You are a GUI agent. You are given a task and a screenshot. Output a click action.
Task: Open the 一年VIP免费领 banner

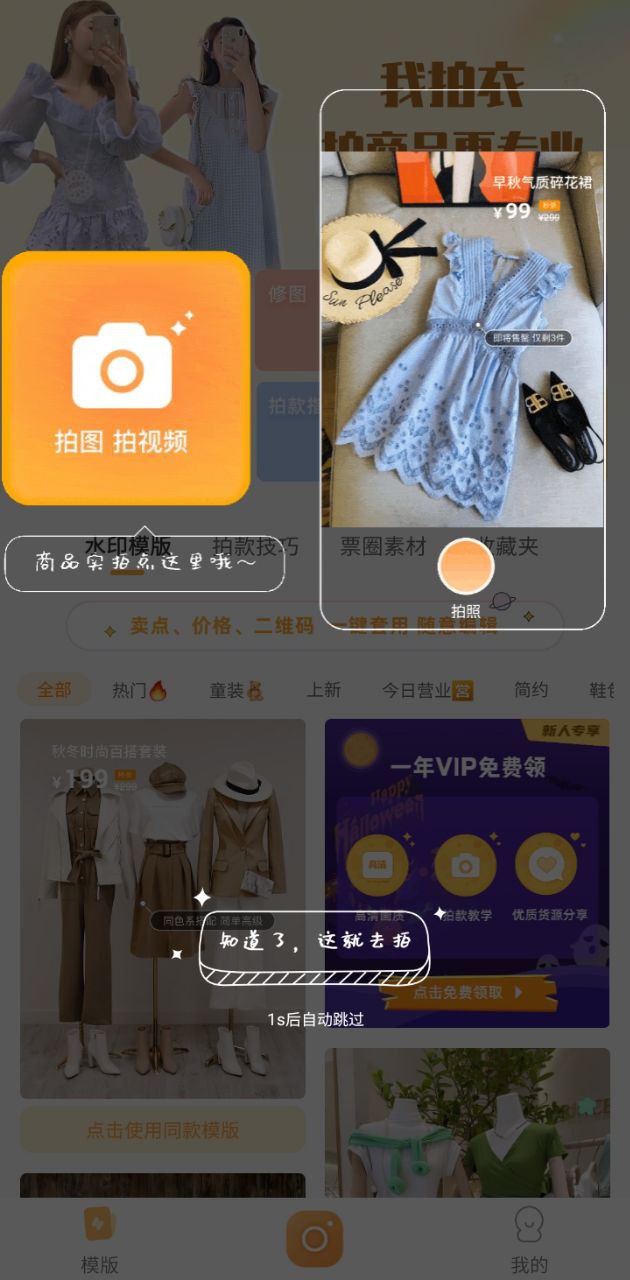(x=467, y=767)
